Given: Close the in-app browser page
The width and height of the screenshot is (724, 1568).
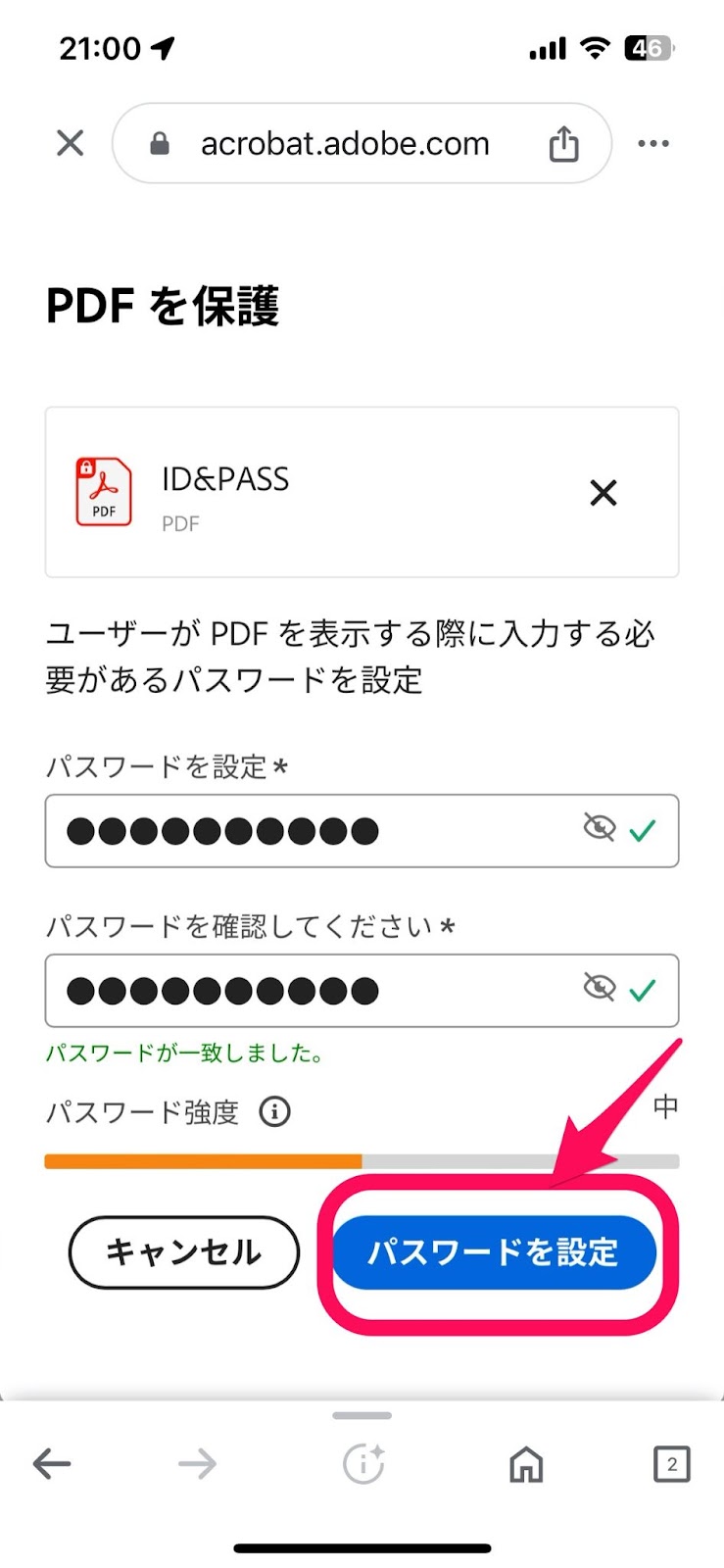Looking at the screenshot, I should (x=70, y=143).
